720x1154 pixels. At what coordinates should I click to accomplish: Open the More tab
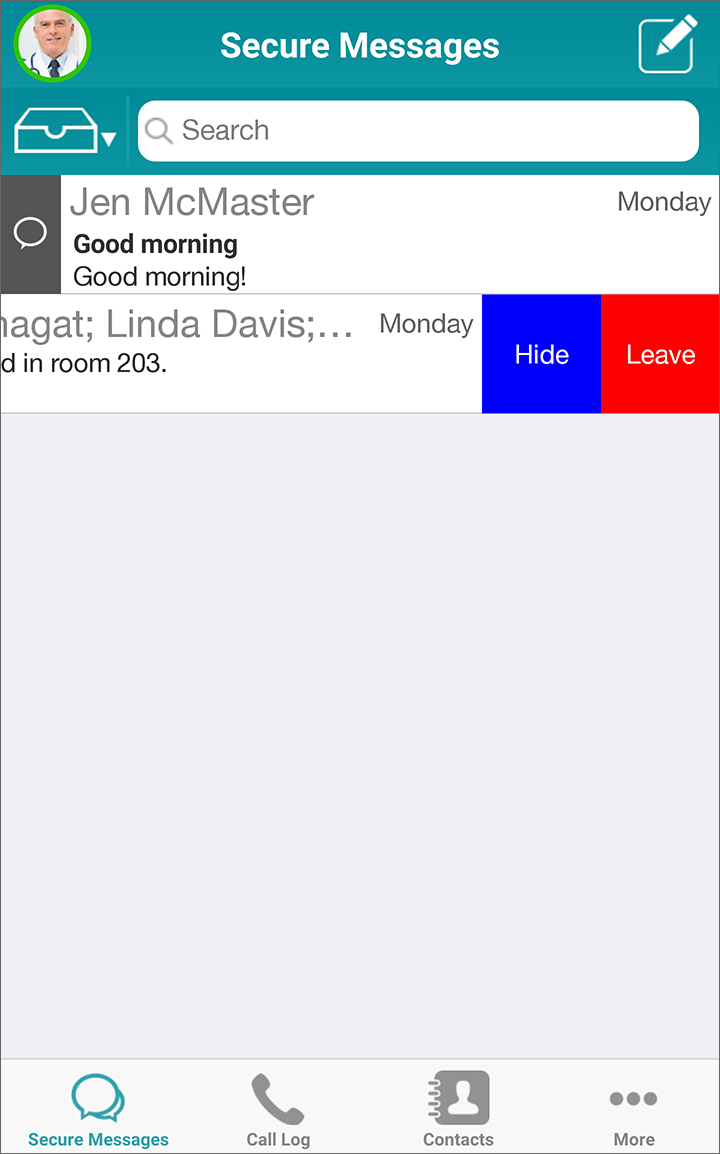point(634,1109)
